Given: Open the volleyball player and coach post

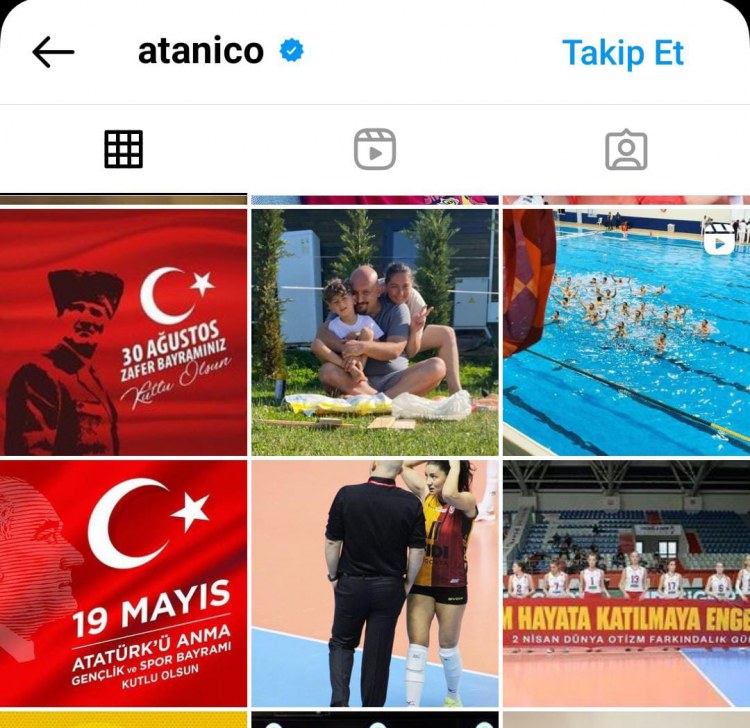Looking at the screenshot, I should point(375,583).
